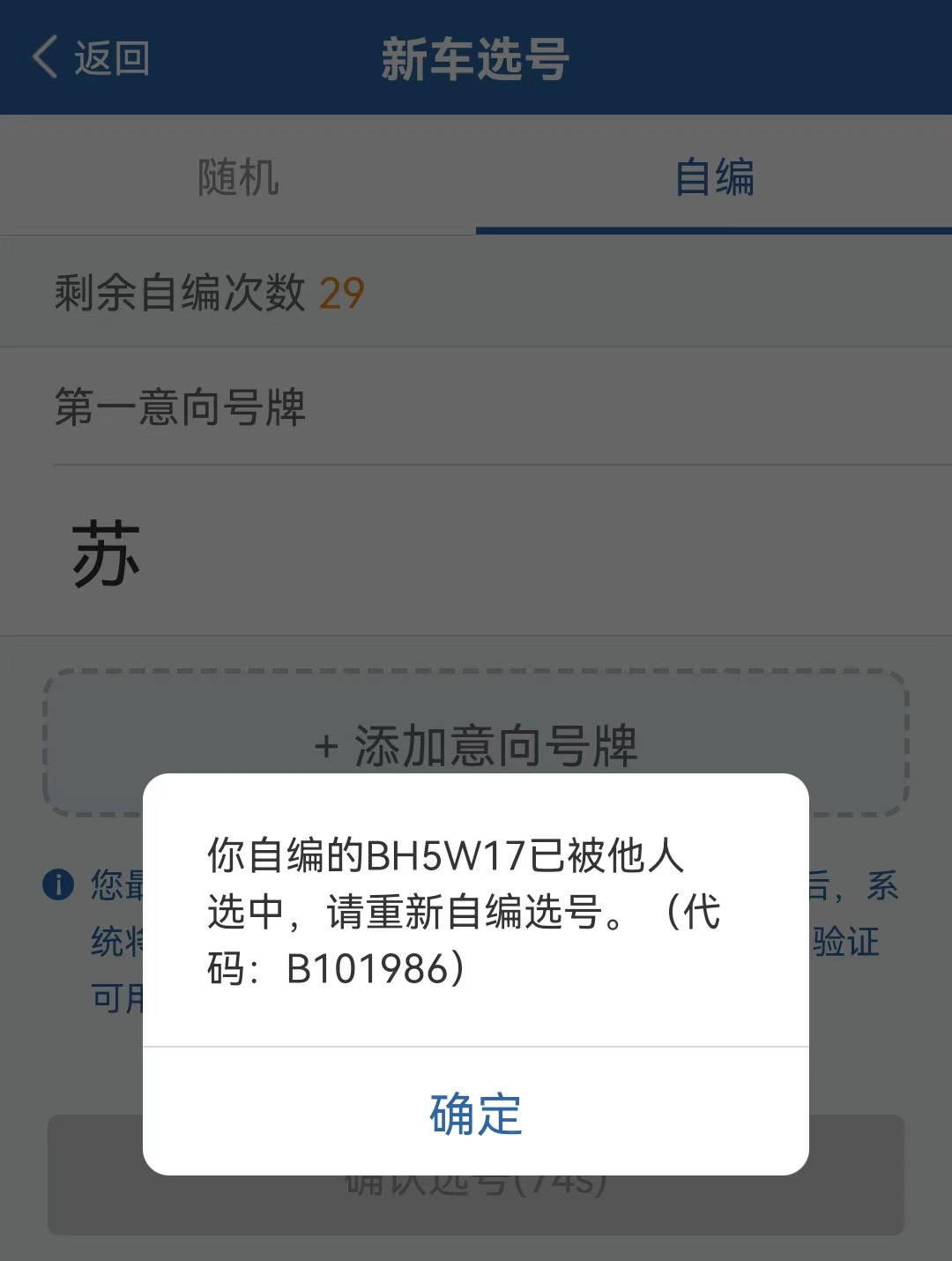Tap the plus icon on 添加意向号牌
952x1261 pixels.
pyautogui.click(x=327, y=745)
